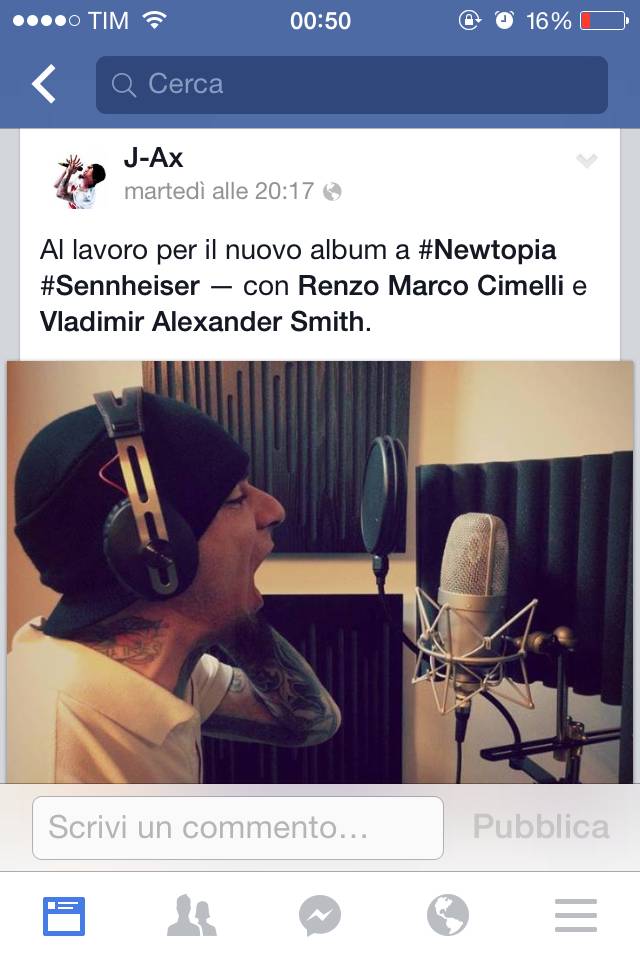Expand the post options chevron
640x960 pixels.
pos(587,161)
